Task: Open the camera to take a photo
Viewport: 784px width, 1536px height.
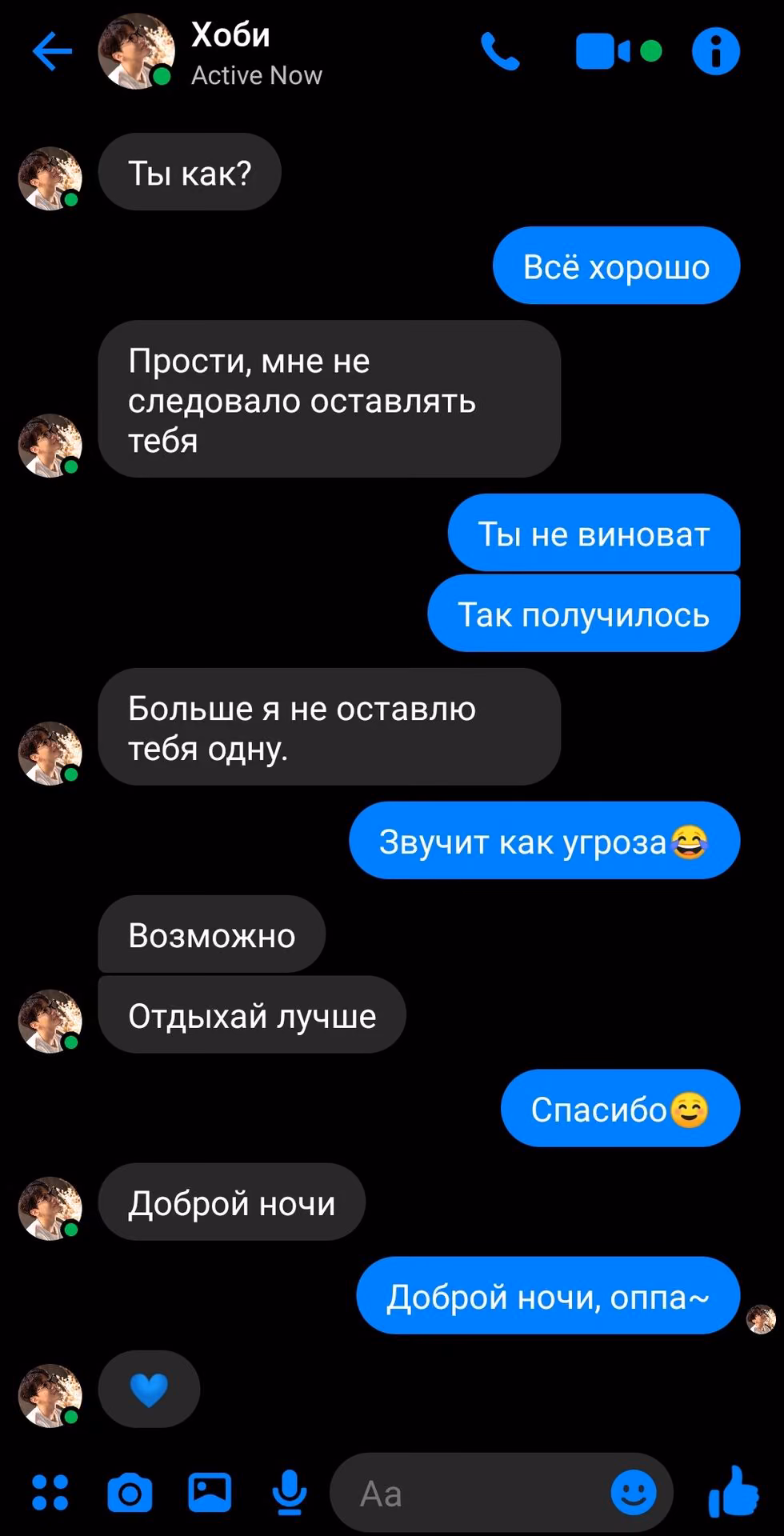Action: tap(130, 1493)
